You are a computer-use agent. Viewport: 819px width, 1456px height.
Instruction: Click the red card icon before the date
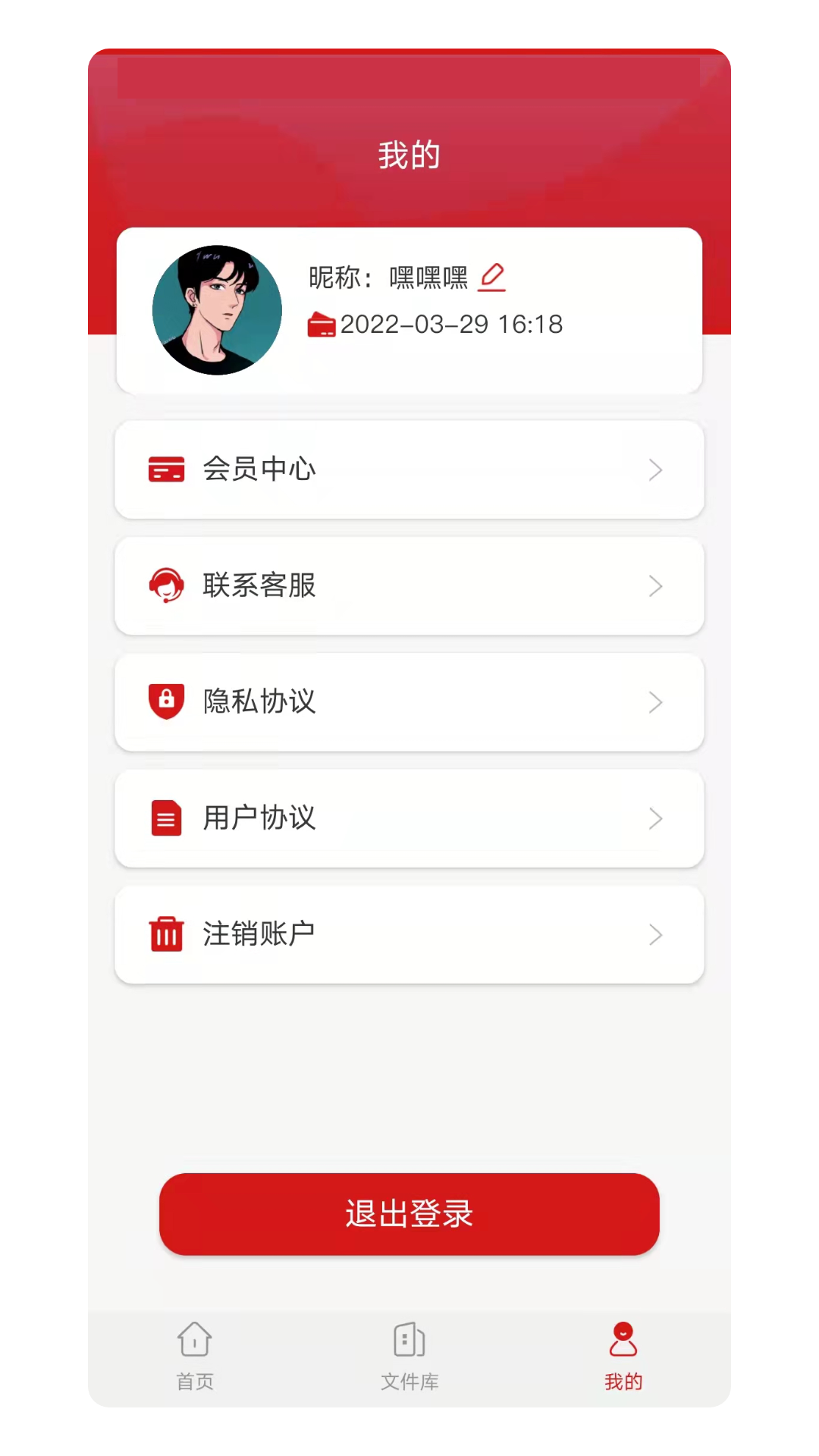click(322, 325)
